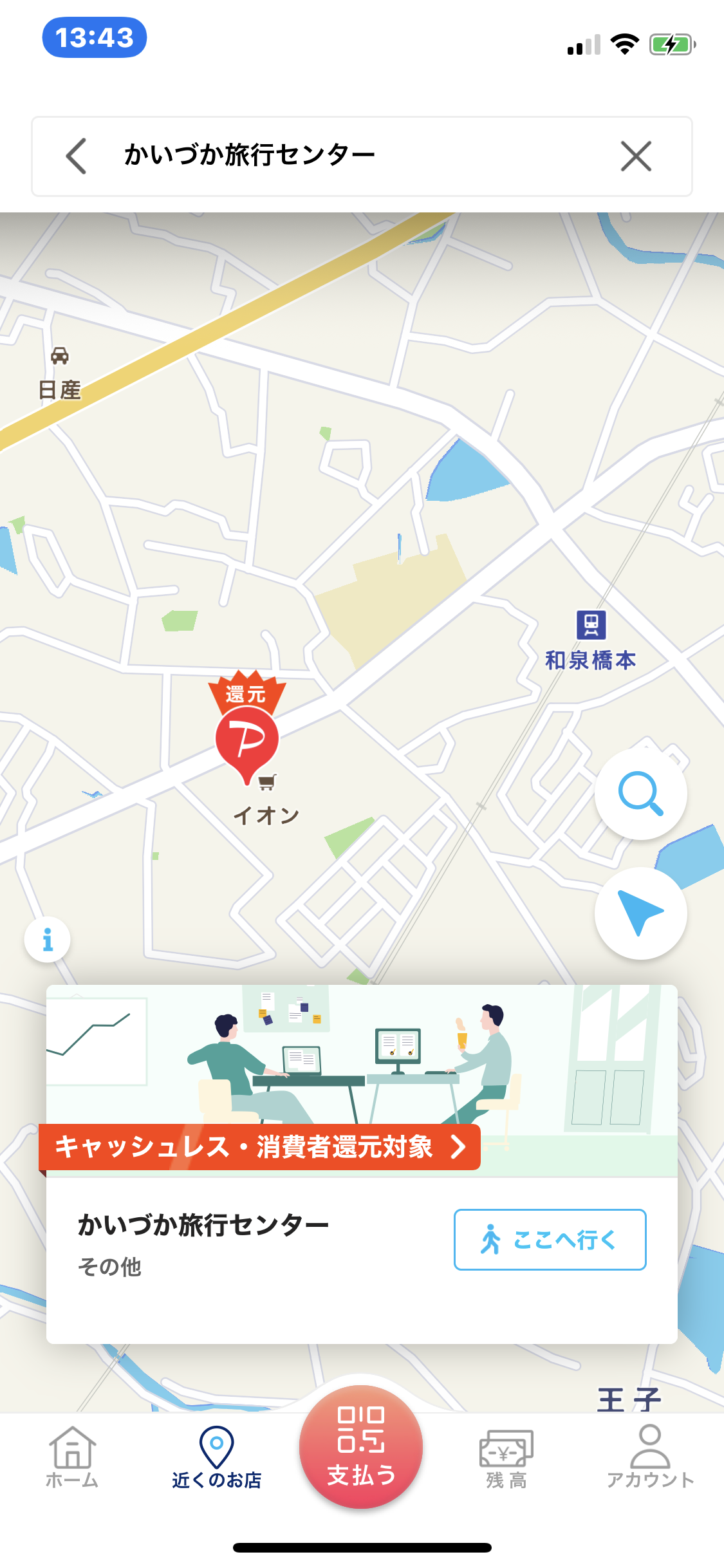This screenshot has width=724, height=1568.
Task: Clear the かいづか旅行センター search text
Action: pos(636,156)
